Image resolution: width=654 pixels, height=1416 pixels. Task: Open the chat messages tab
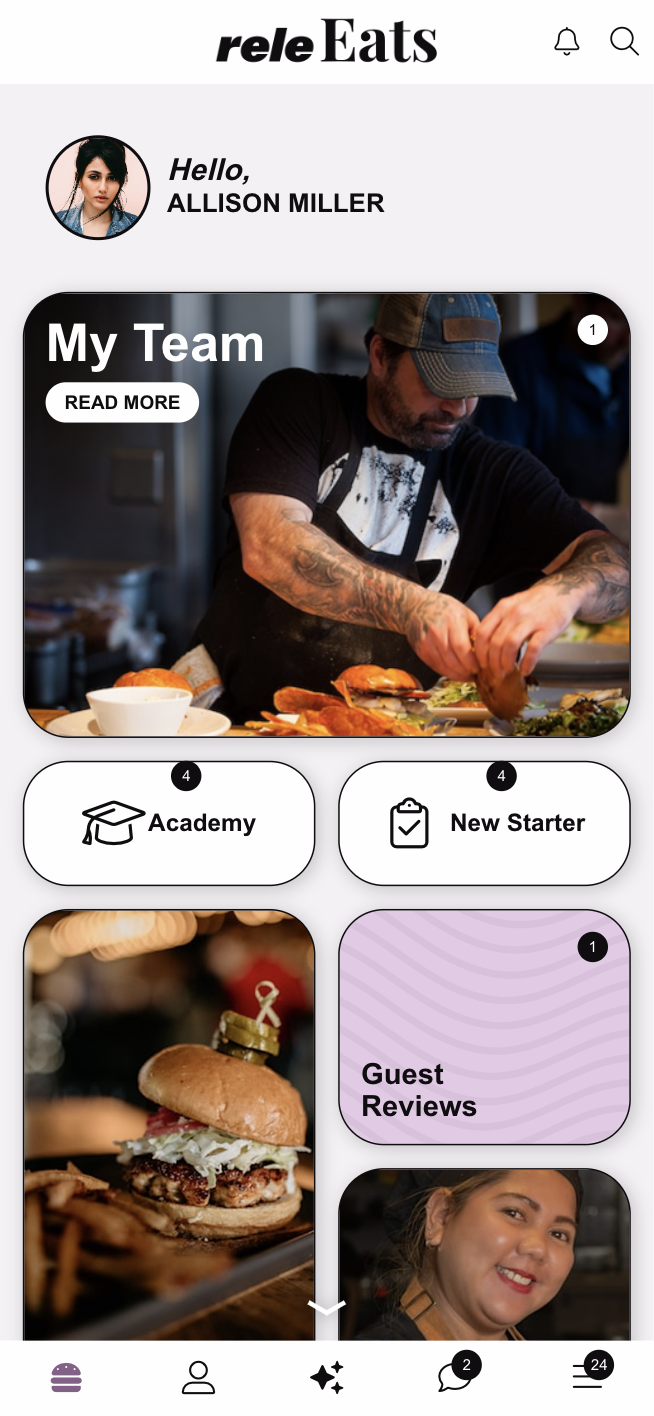tap(455, 1377)
